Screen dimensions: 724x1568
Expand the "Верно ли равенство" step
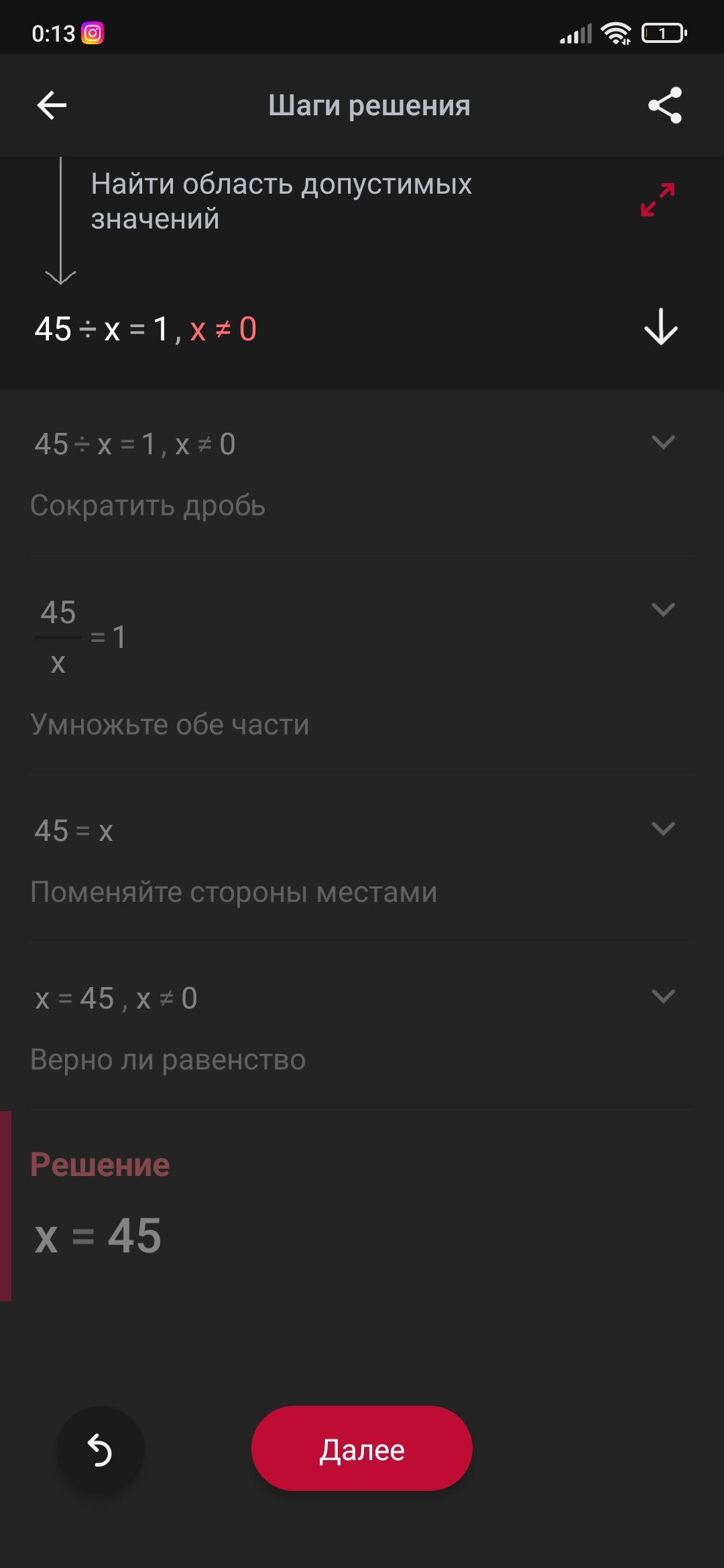pos(662,996)
